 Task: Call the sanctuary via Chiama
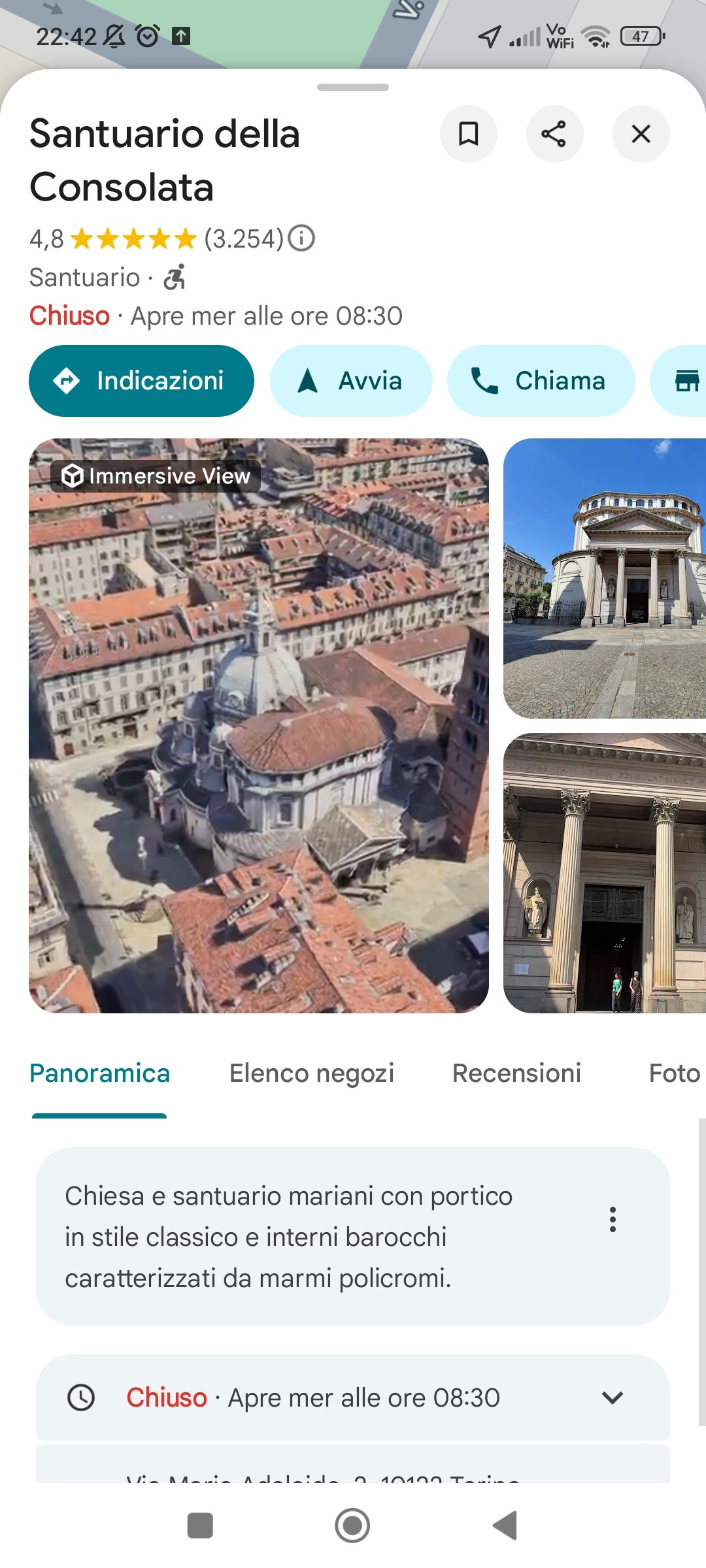click(541, 381)
